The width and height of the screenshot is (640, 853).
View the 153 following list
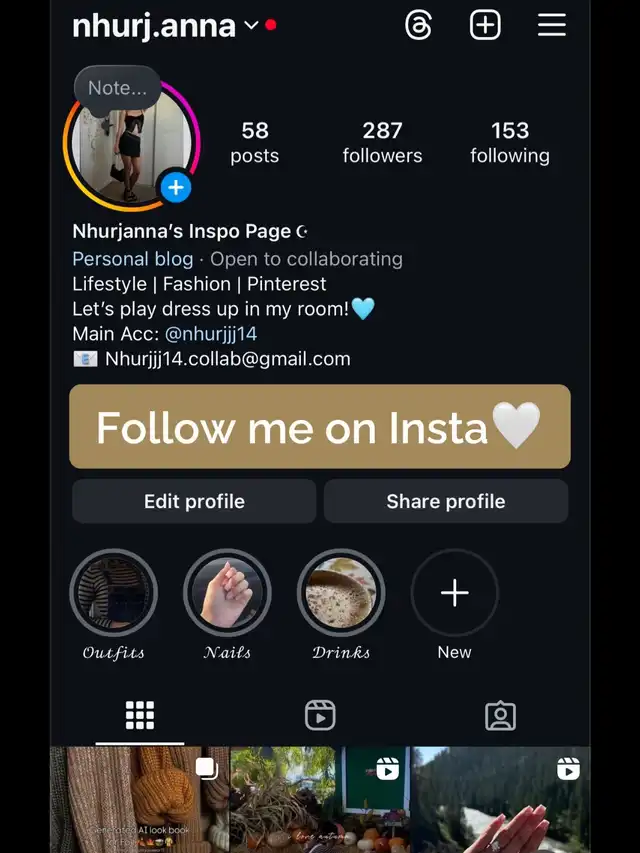[x=509, y=142]
